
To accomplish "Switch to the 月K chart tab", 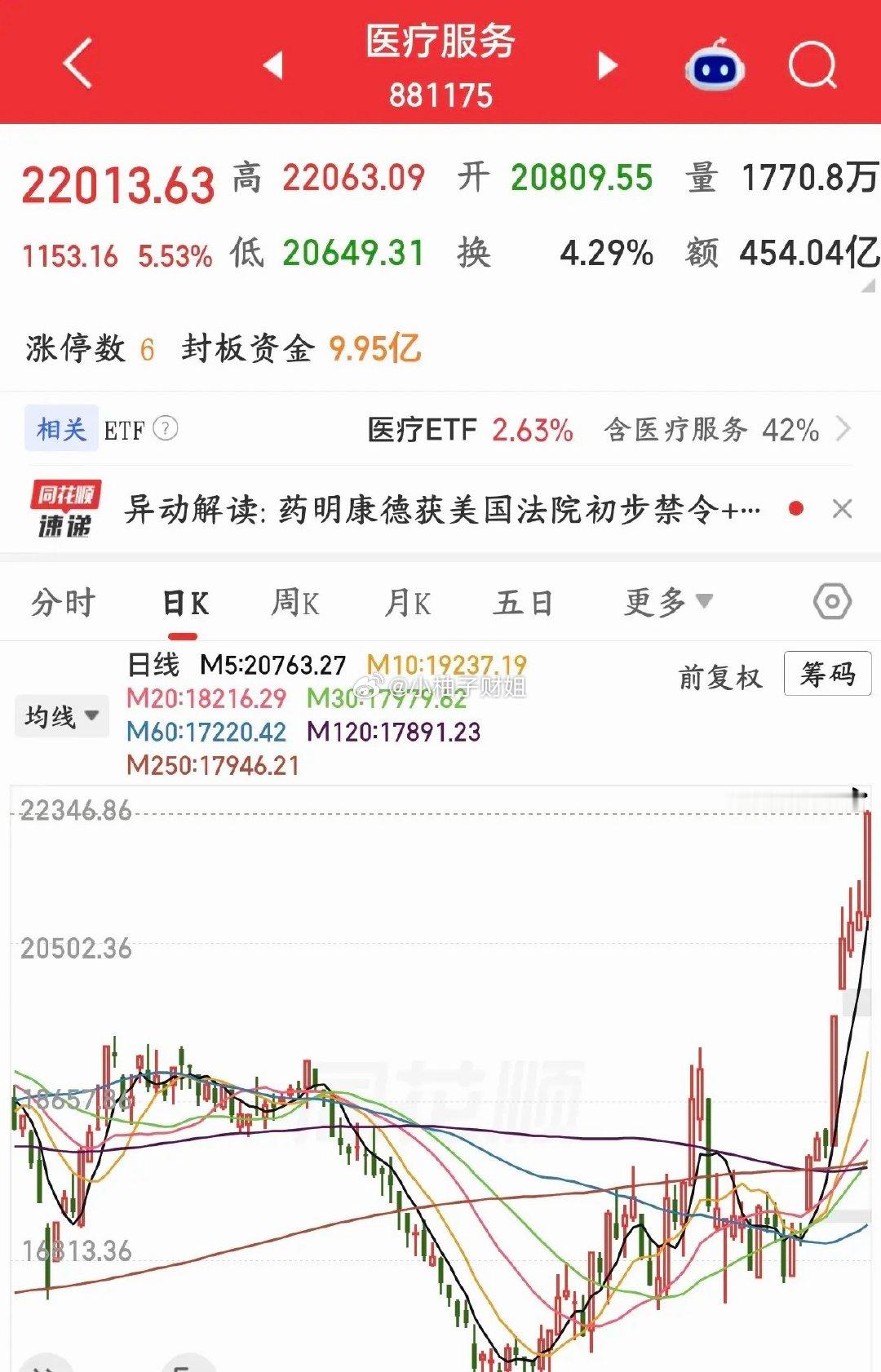I will (x=407, y=603).
